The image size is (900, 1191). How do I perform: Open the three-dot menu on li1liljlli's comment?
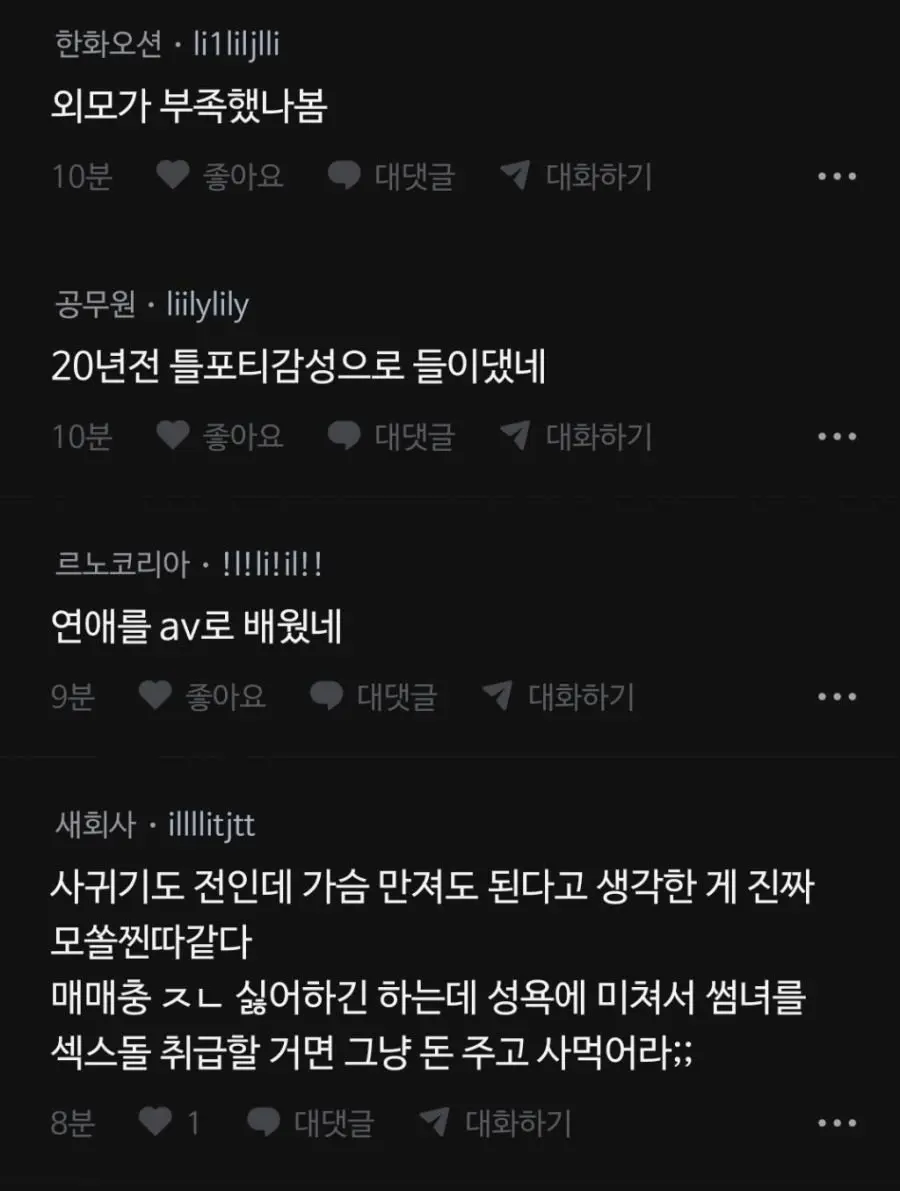click(x=837, y=176)
